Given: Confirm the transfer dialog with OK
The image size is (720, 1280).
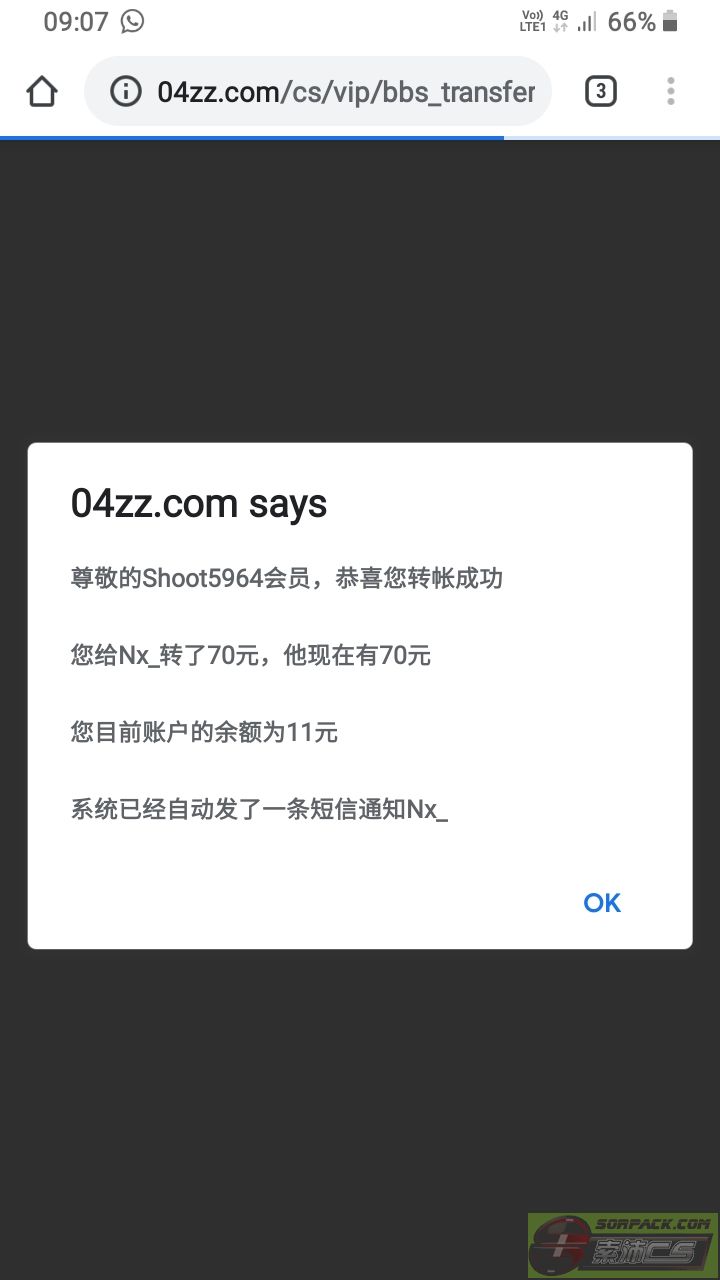Looking at the screenshot, I should click(602, 903).
